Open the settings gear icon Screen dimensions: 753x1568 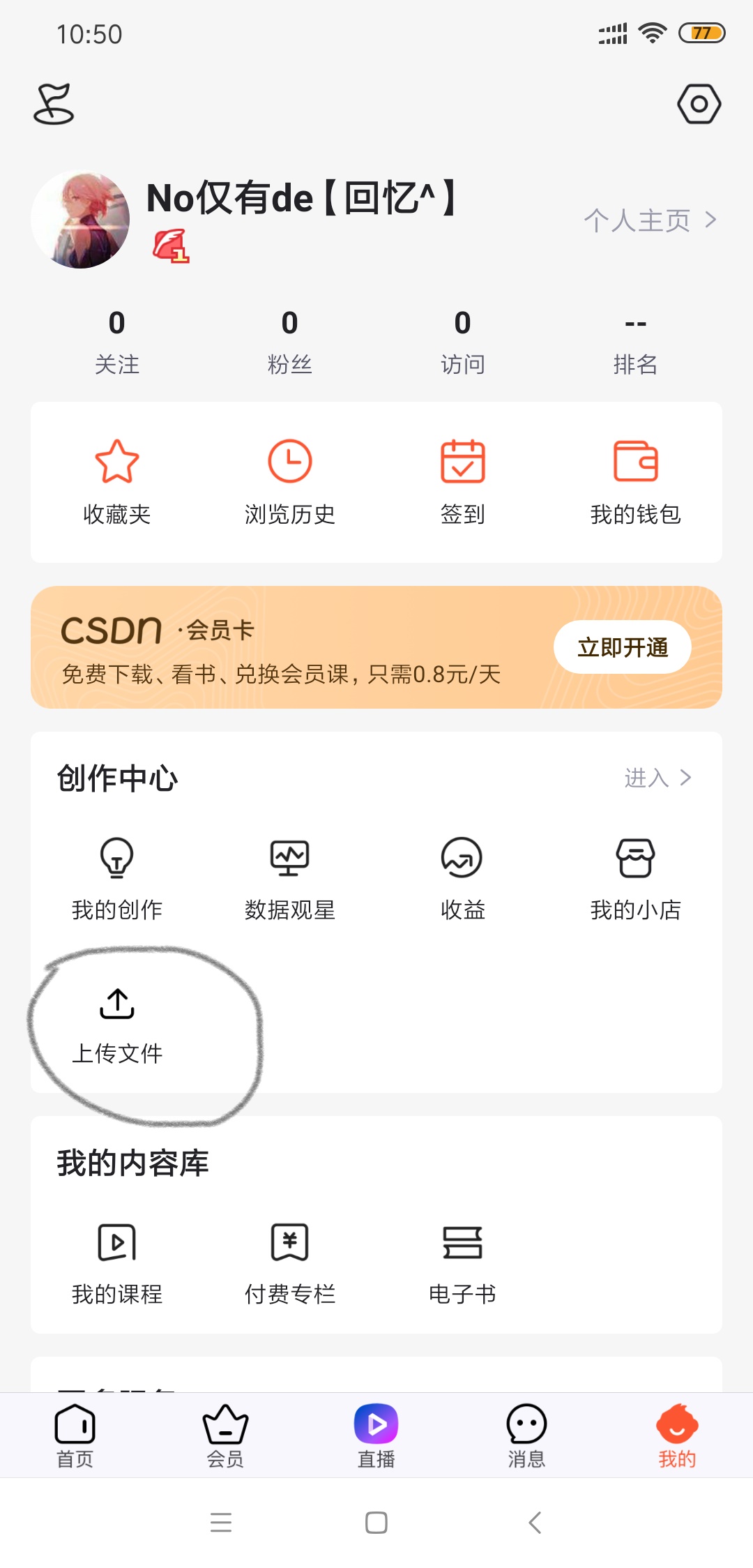click(699, 104)
